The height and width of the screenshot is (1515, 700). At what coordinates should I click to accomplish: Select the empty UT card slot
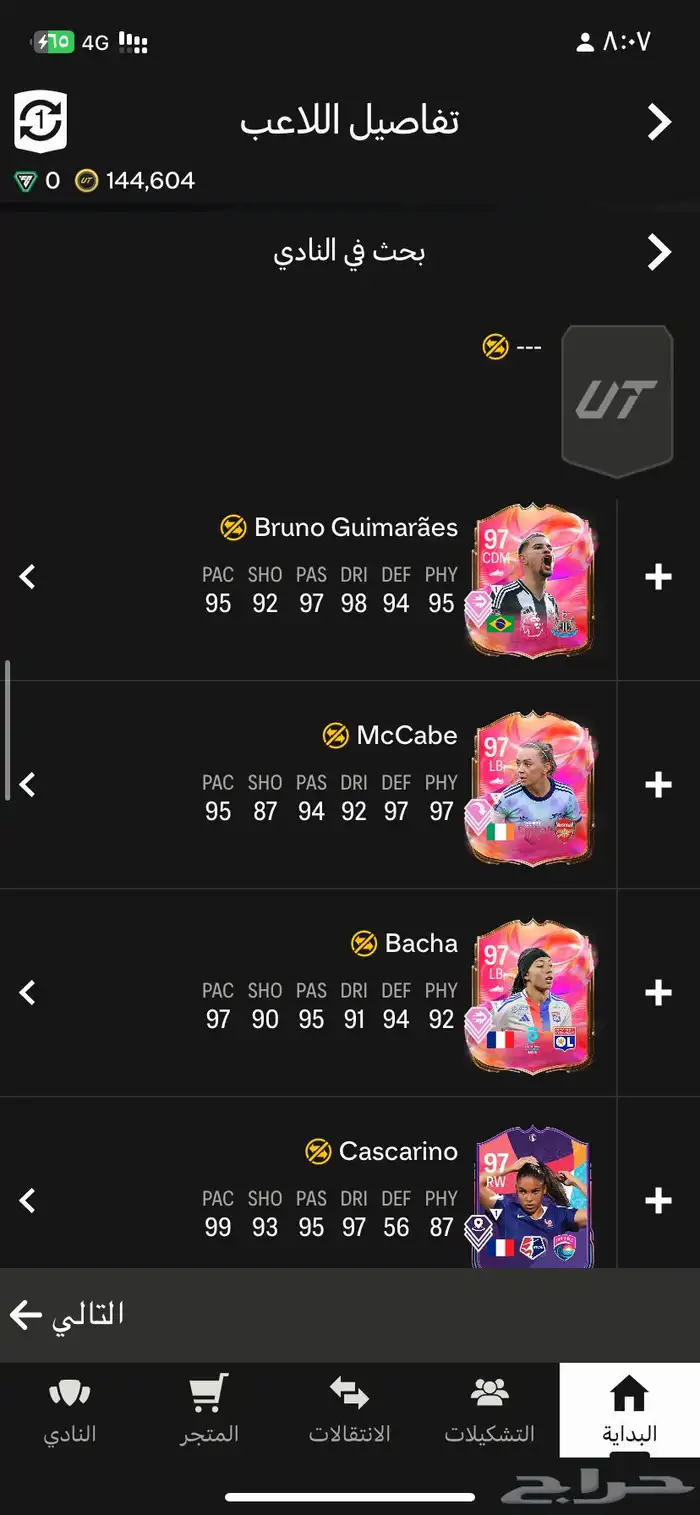point(617,400)
